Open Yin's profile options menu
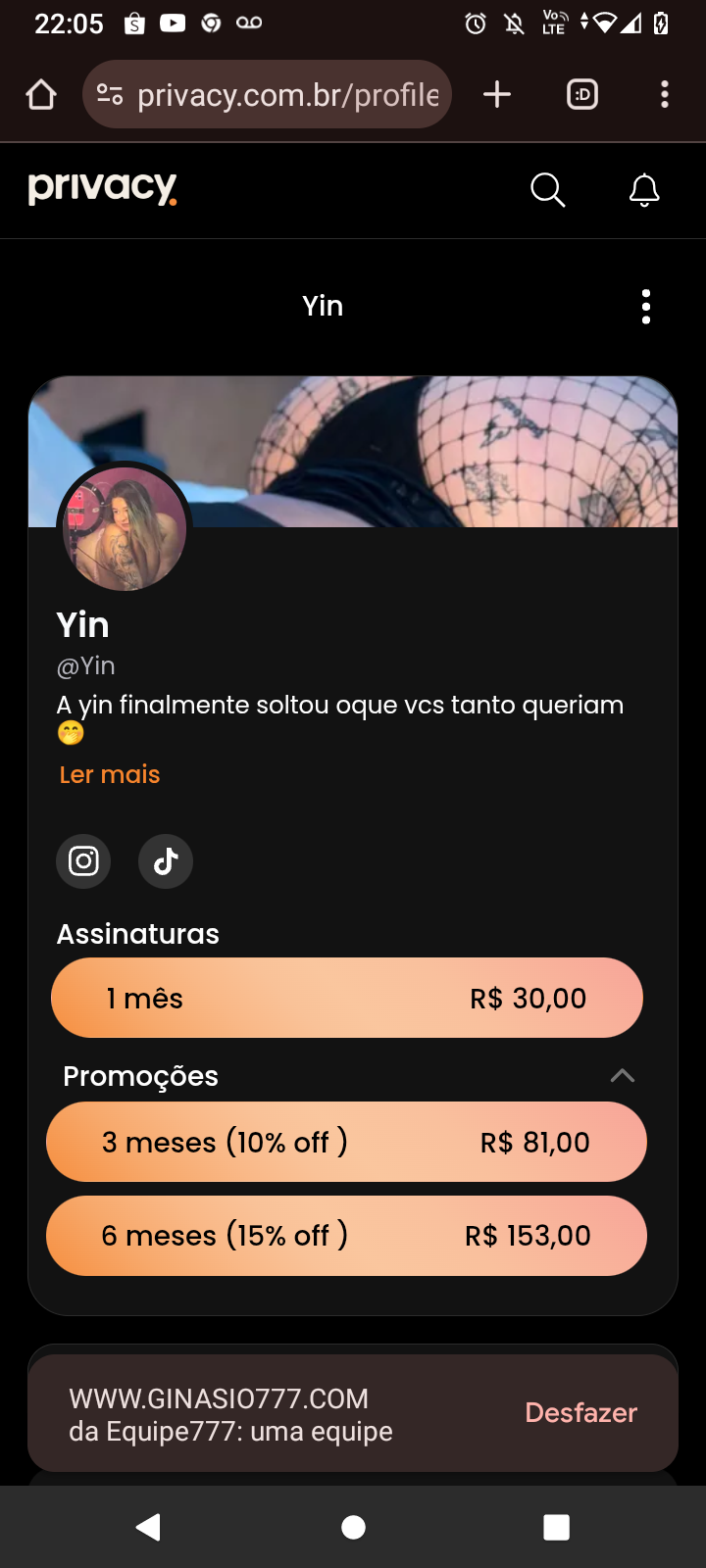Image resolution: width=706 pixels, height=1568 pixels. (645, 307)
